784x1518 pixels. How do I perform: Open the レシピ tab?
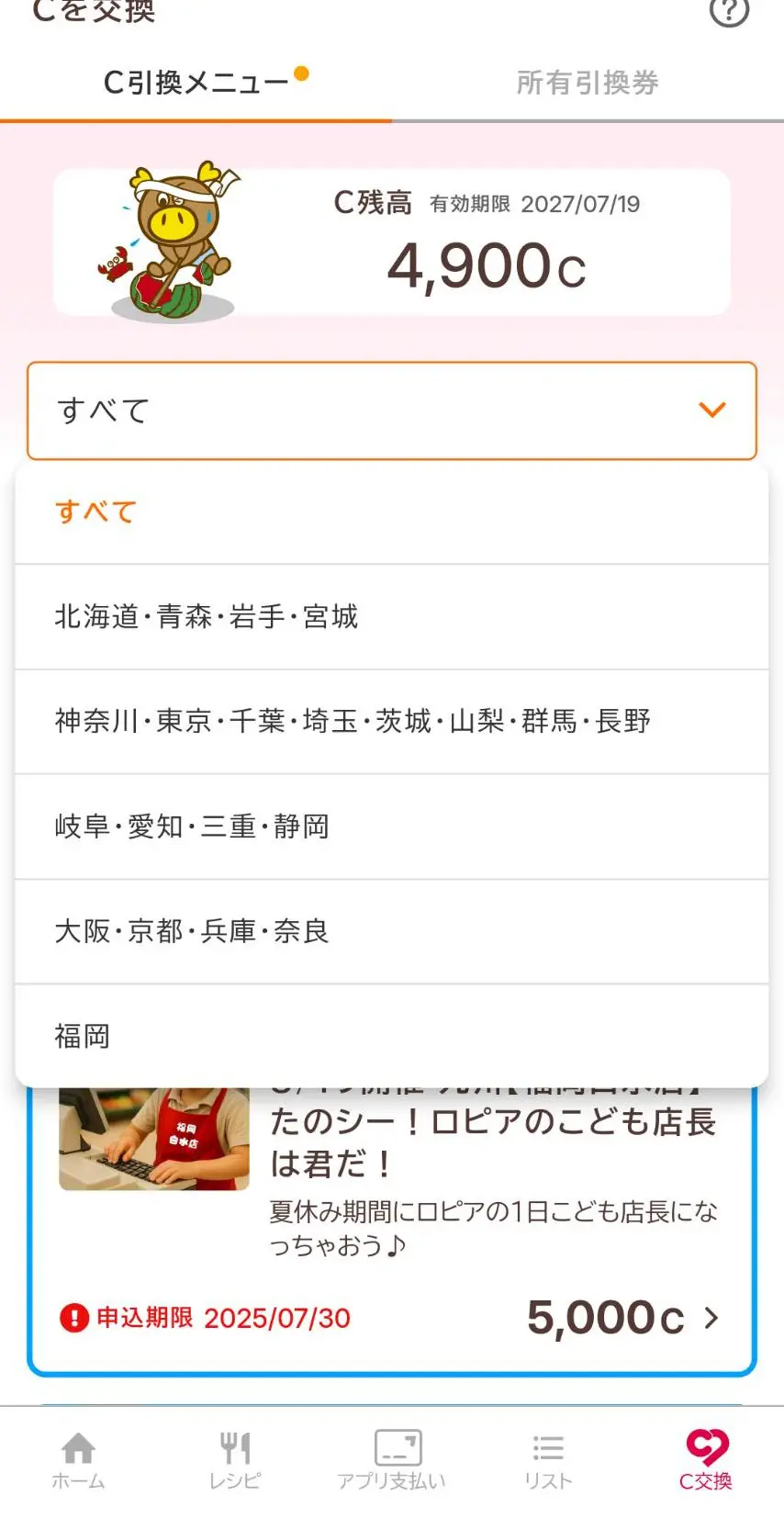[x=235, y=1460]
